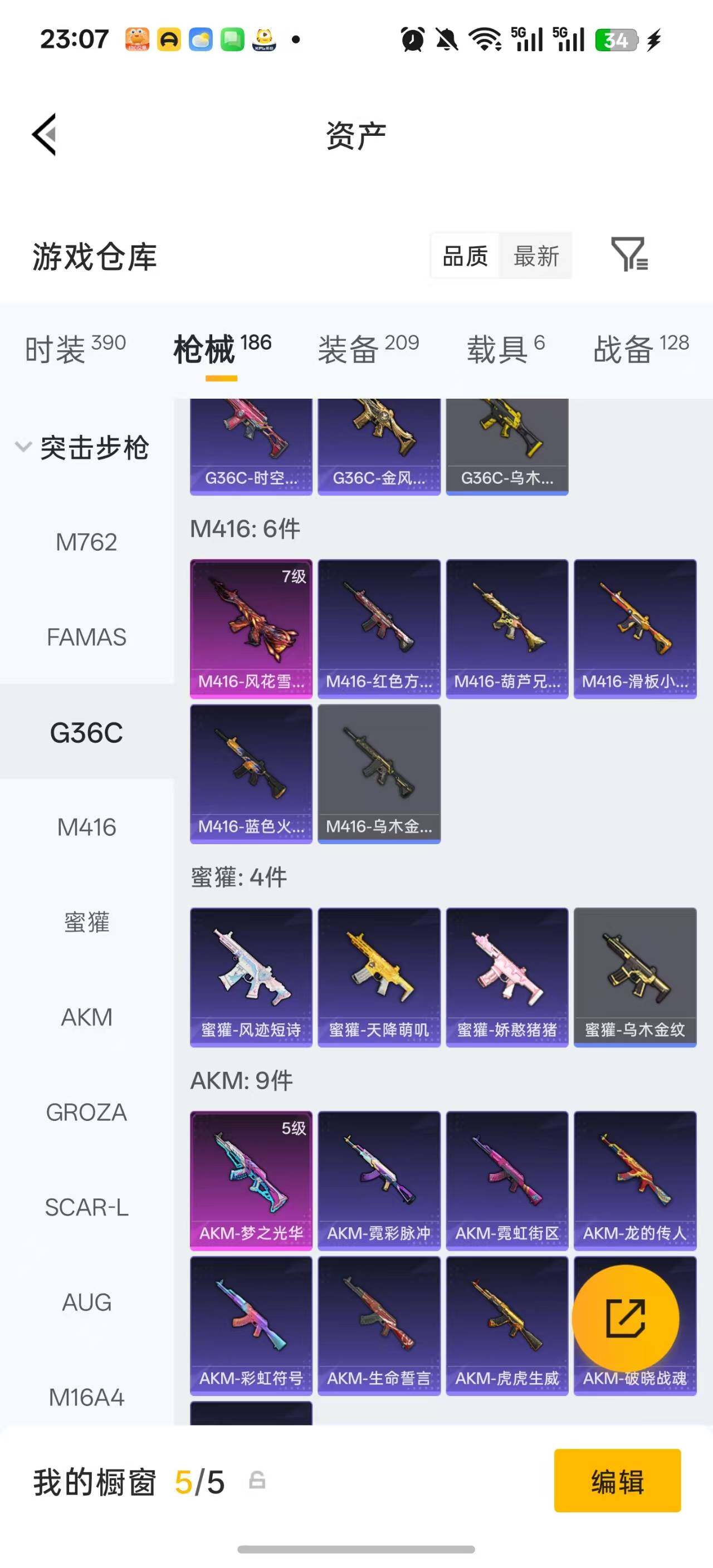Select SCAR-L in the side list
The image size is (713, 1568).
86,1207
